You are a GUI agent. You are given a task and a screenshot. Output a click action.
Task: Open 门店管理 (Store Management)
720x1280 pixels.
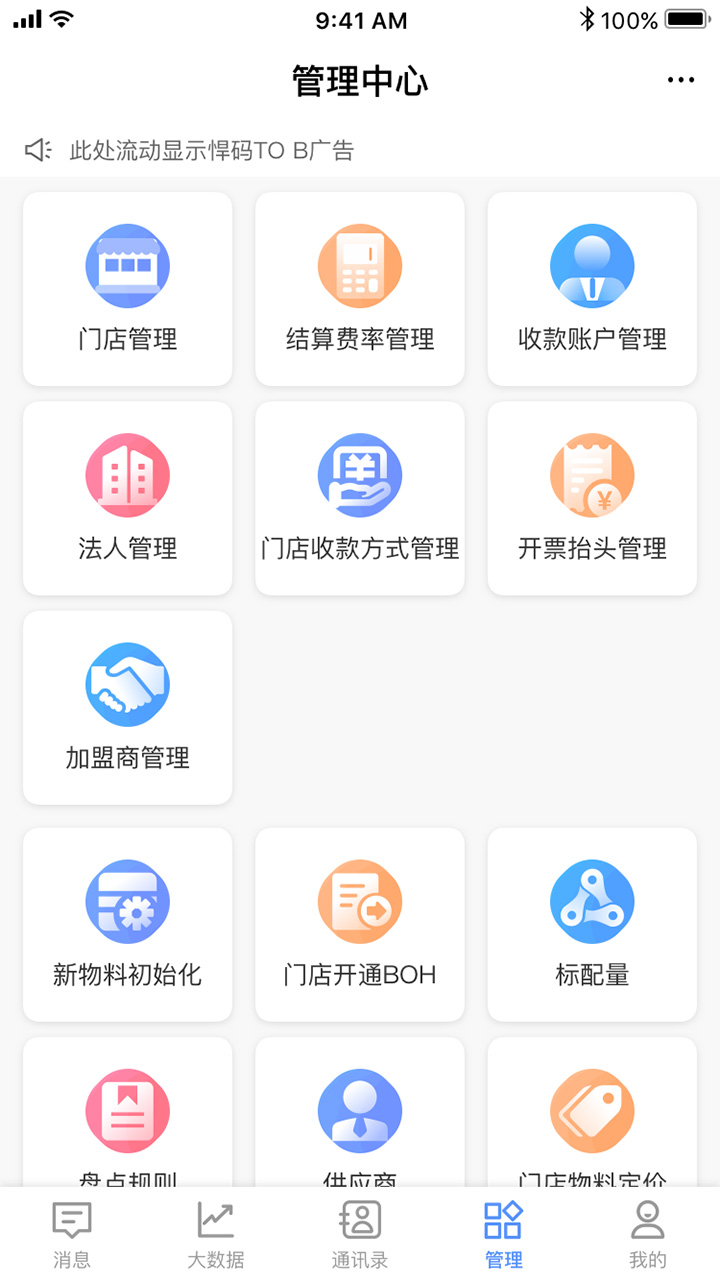pyautogui.click(x=127, y=289)
